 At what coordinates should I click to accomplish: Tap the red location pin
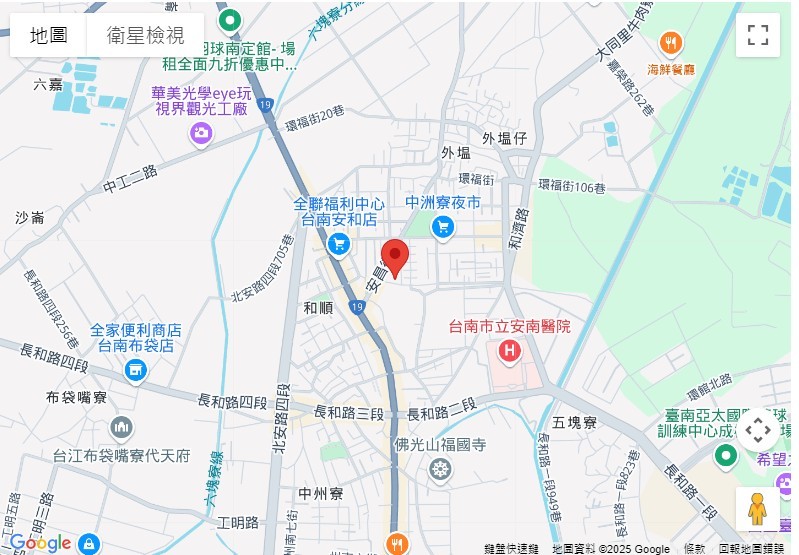pos(395,258)
